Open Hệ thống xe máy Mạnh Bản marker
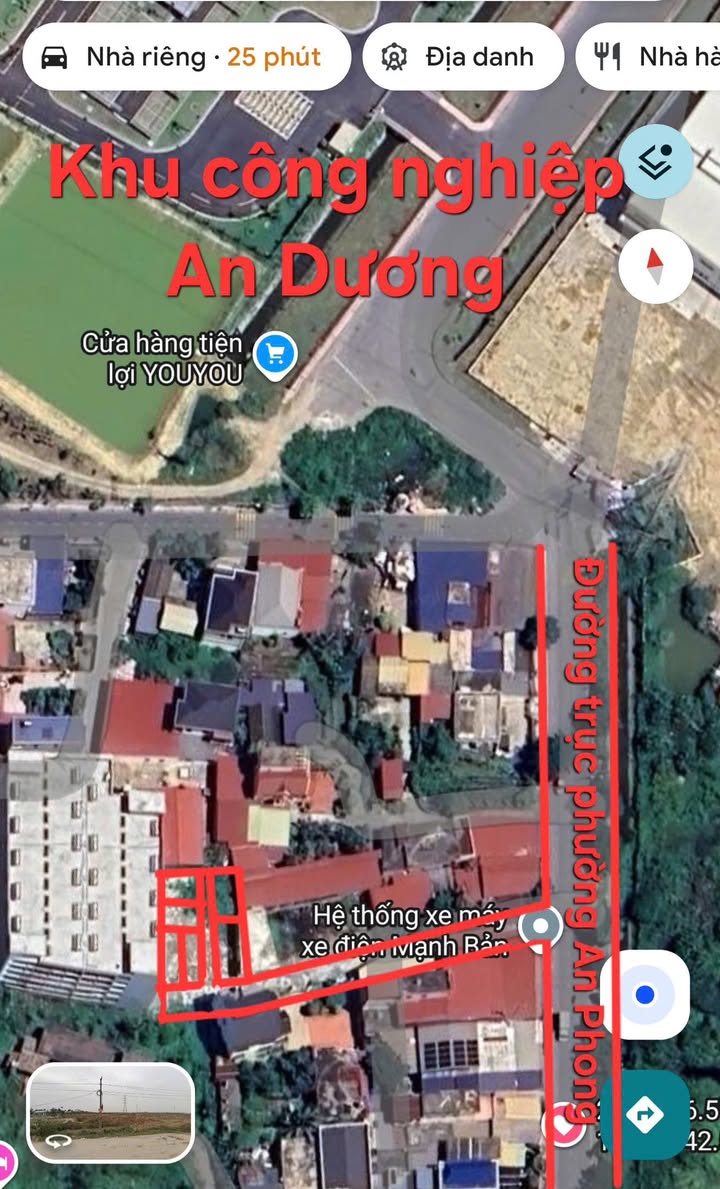The height and width of the screenshot is (1189, 720). [x=540, y=926]
